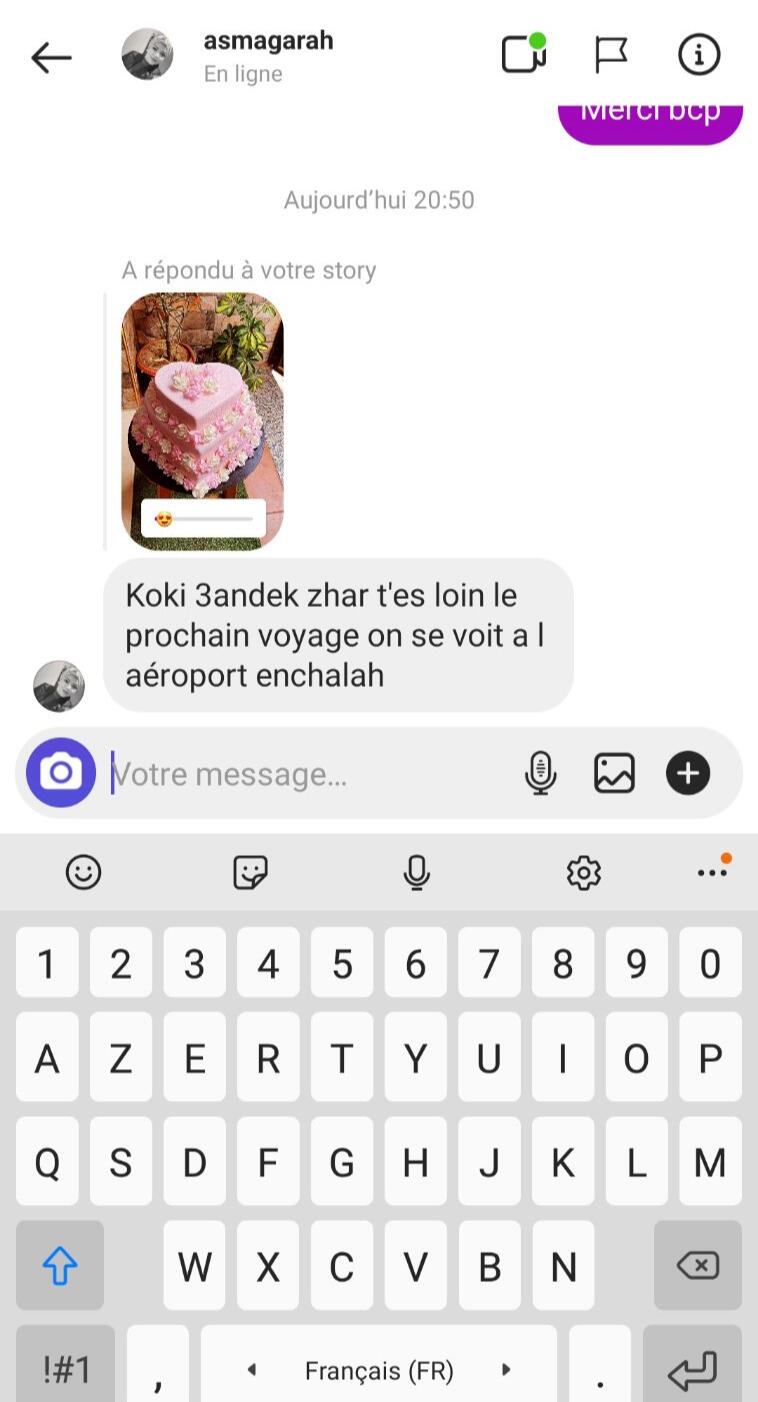
Task: Open the keyboard emoji picker
Action: tap(83, 872)
